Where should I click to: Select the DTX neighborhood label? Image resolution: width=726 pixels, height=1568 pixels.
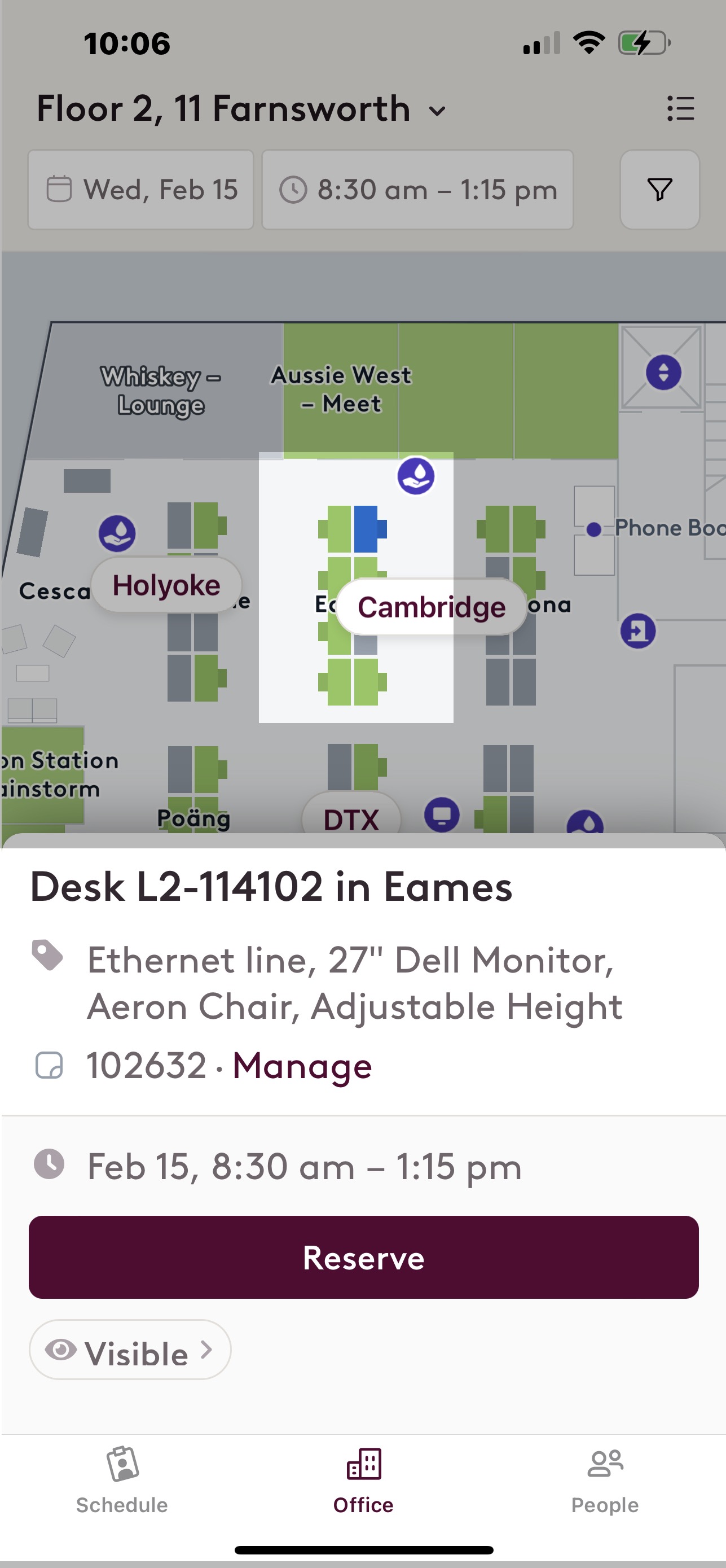(351, 818)
